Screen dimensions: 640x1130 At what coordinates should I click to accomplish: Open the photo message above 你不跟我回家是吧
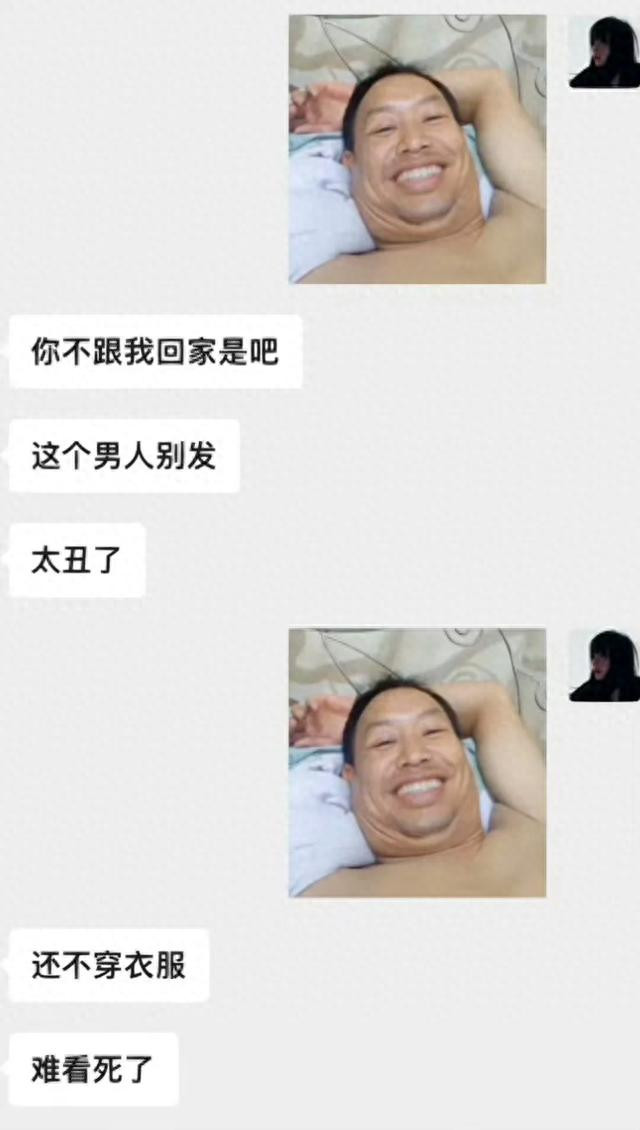click(x=417, y=149)
